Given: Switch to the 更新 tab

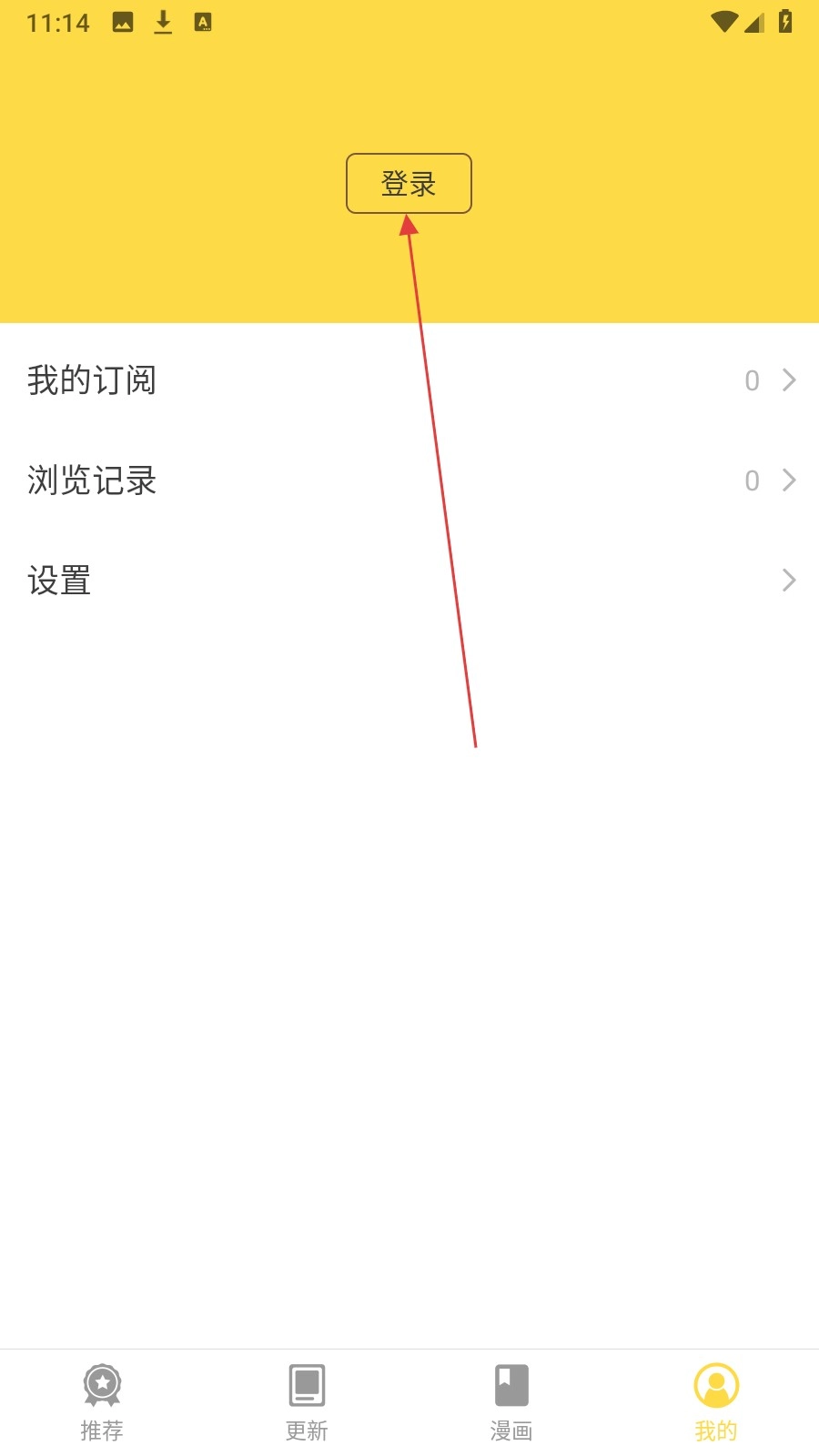Looking at the screenshot, I should [x=307, y=1402].
